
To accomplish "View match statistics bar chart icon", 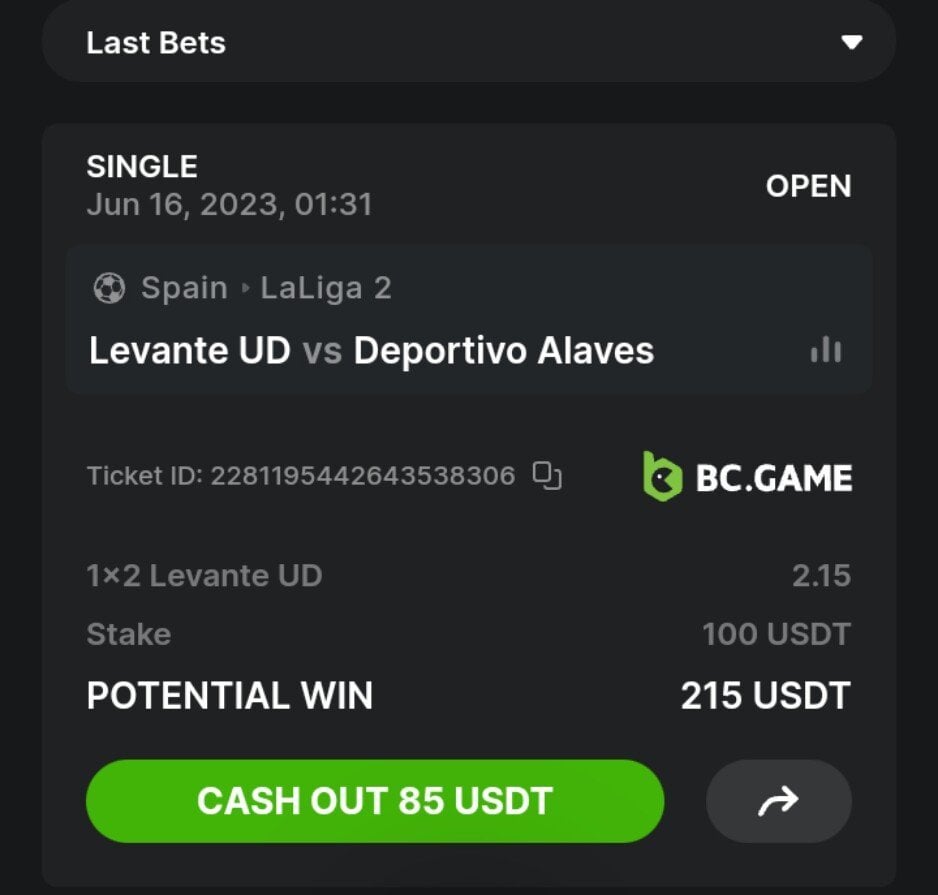I will pyautogui.click(x=825, y=350).
